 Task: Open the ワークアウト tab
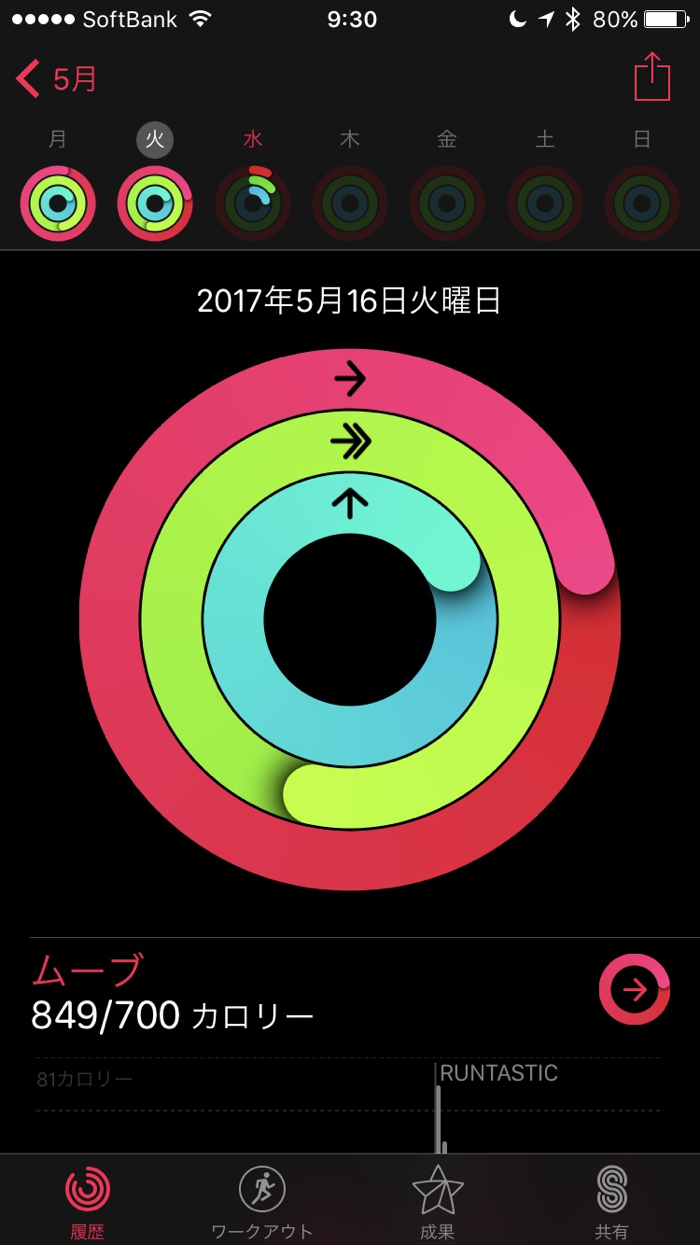262,1199
